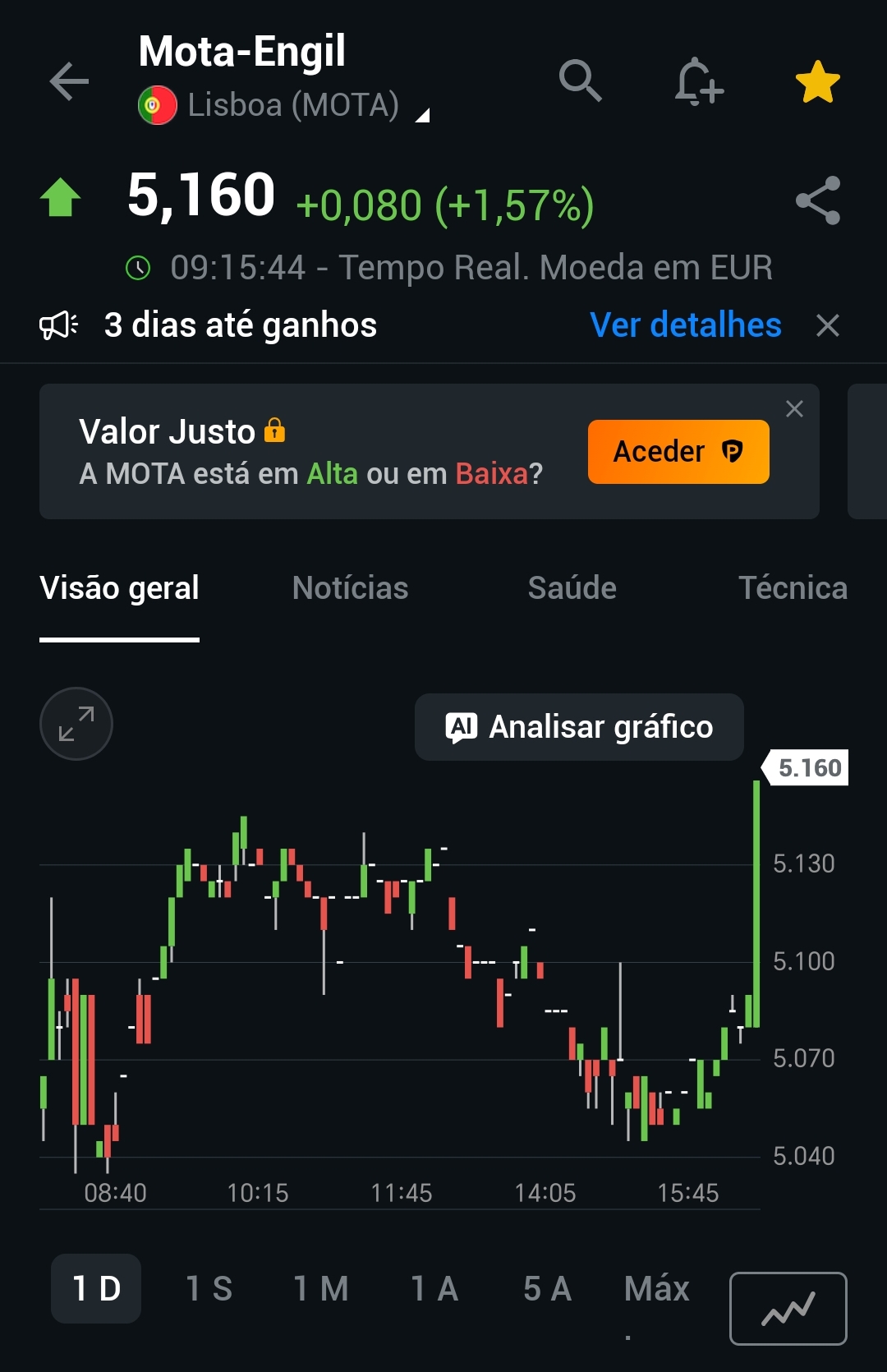Go back using the arrow icon
Image resolution: width=887 pixels, height=1372 pixels.
pos(69,81)
